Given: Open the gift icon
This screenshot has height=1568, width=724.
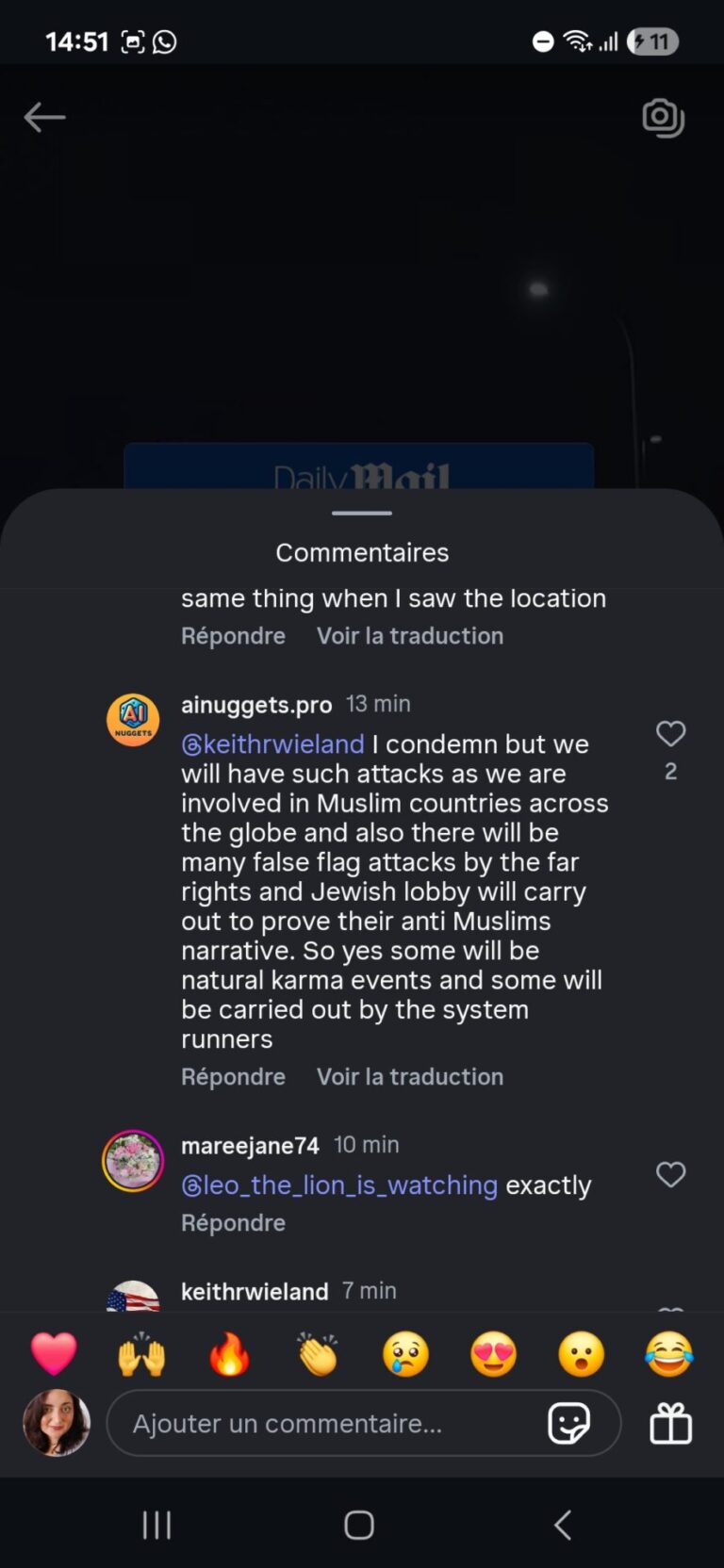Looking at the screenshot, I should (x=671, y=1424).
